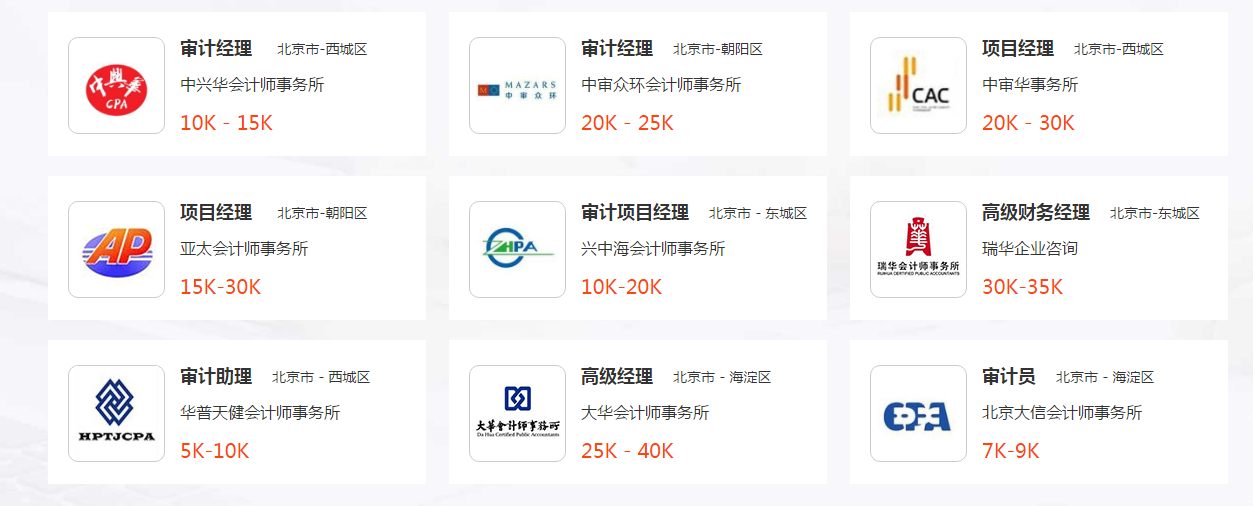Tap the 审计员 listing from 北京大信会计师事务所
Image resolution: width=1253 pixels, height=506 pixels.
[x=1009, y=377]
